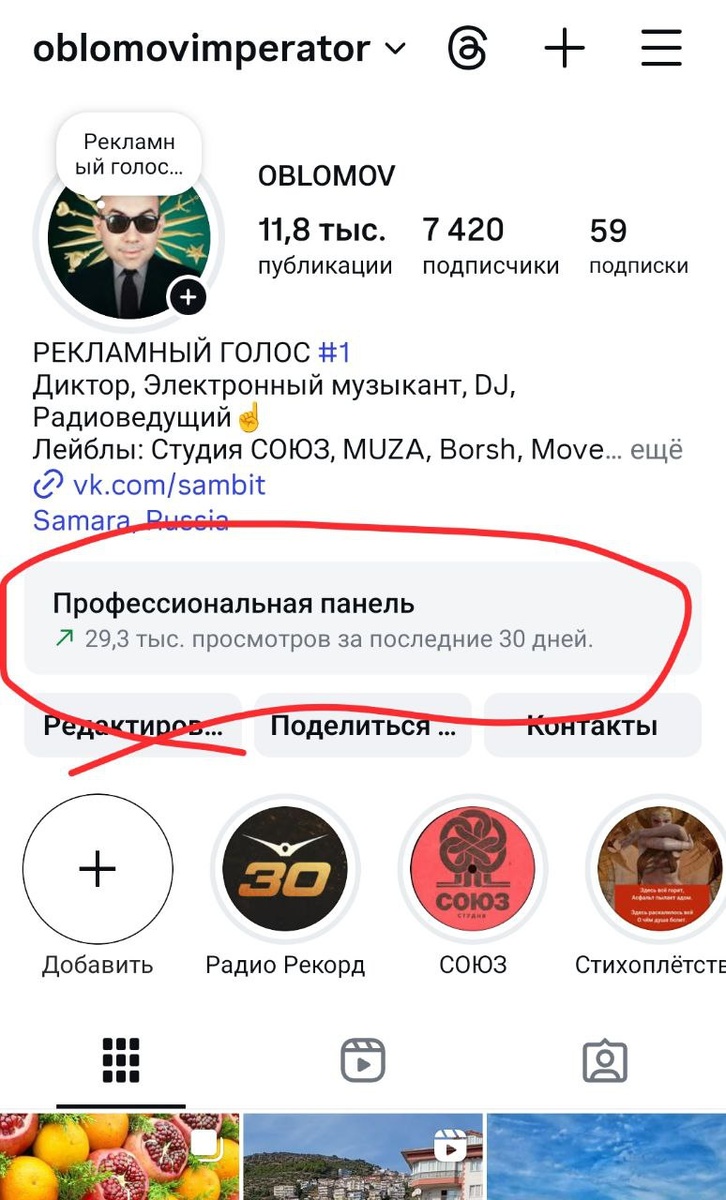Image resolution: width=726 pixels, height=1200 pixels.
Task: Open the hamburger menu
Action: tap(661, 48)
